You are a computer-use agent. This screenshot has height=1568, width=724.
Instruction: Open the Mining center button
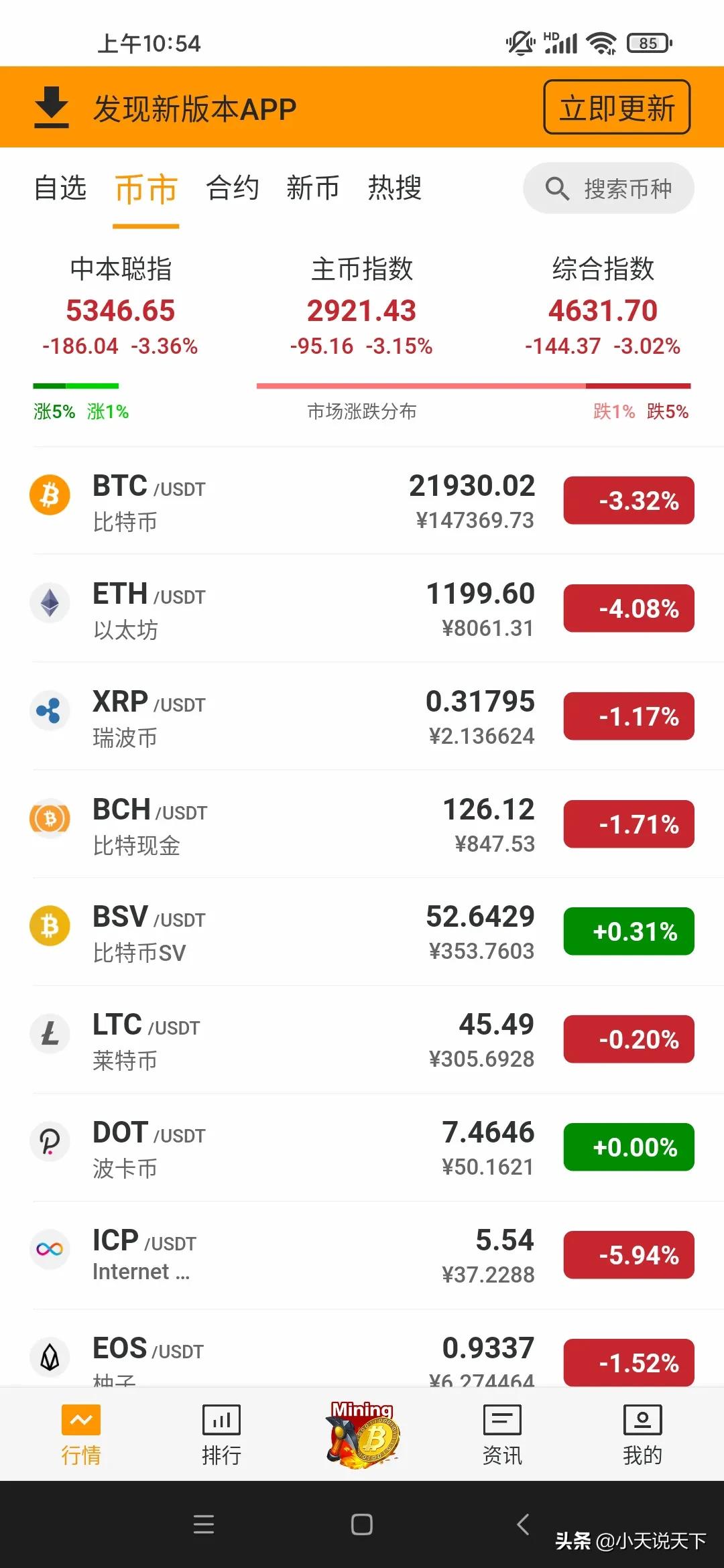coord(362,1434)
